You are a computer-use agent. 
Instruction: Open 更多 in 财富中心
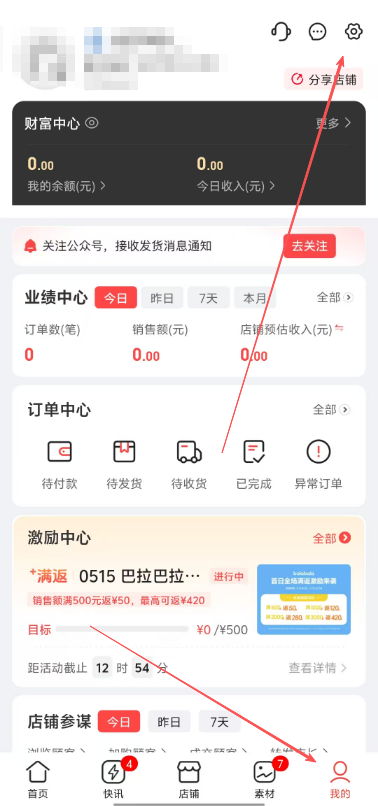pyautogui.click(x=333, y=123)
